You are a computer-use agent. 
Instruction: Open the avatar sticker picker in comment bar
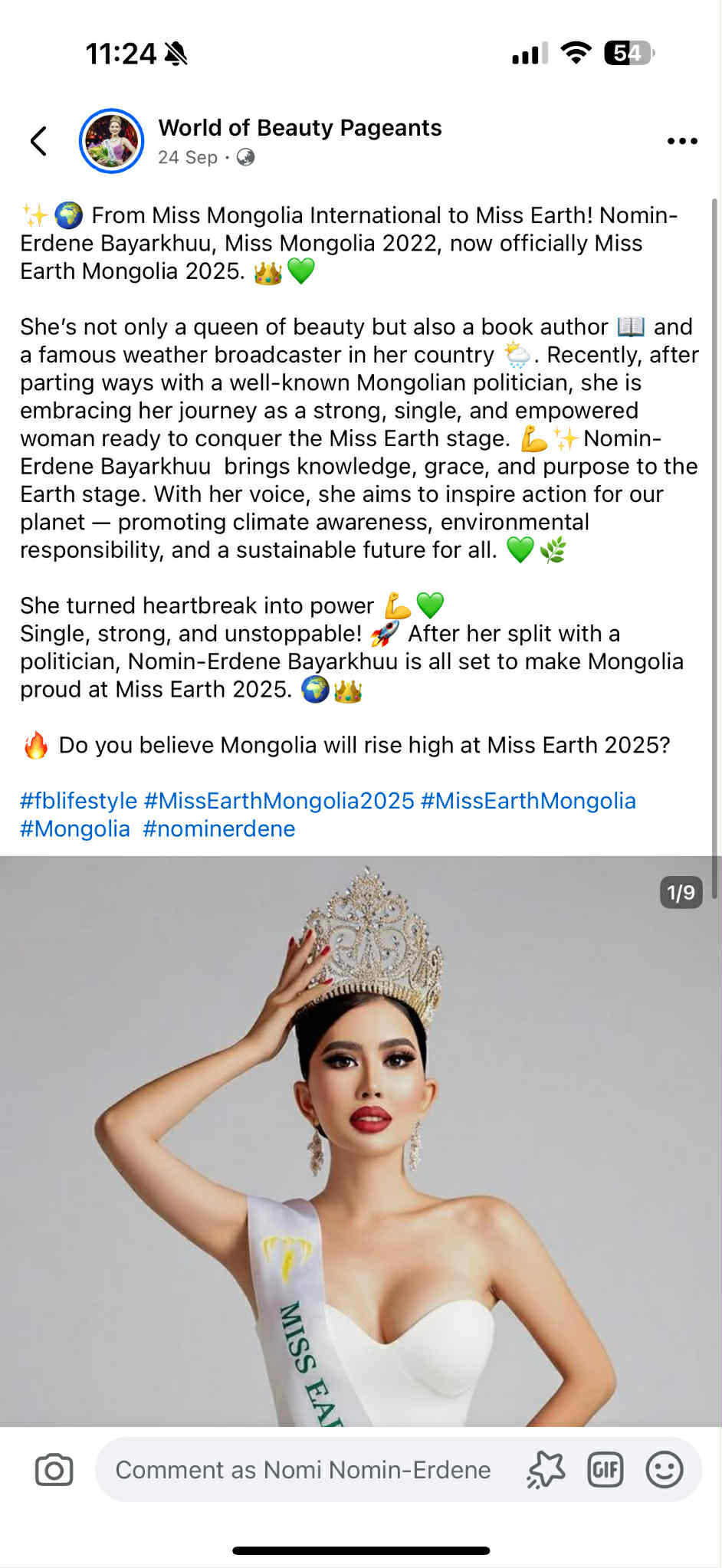[546, 1470]
